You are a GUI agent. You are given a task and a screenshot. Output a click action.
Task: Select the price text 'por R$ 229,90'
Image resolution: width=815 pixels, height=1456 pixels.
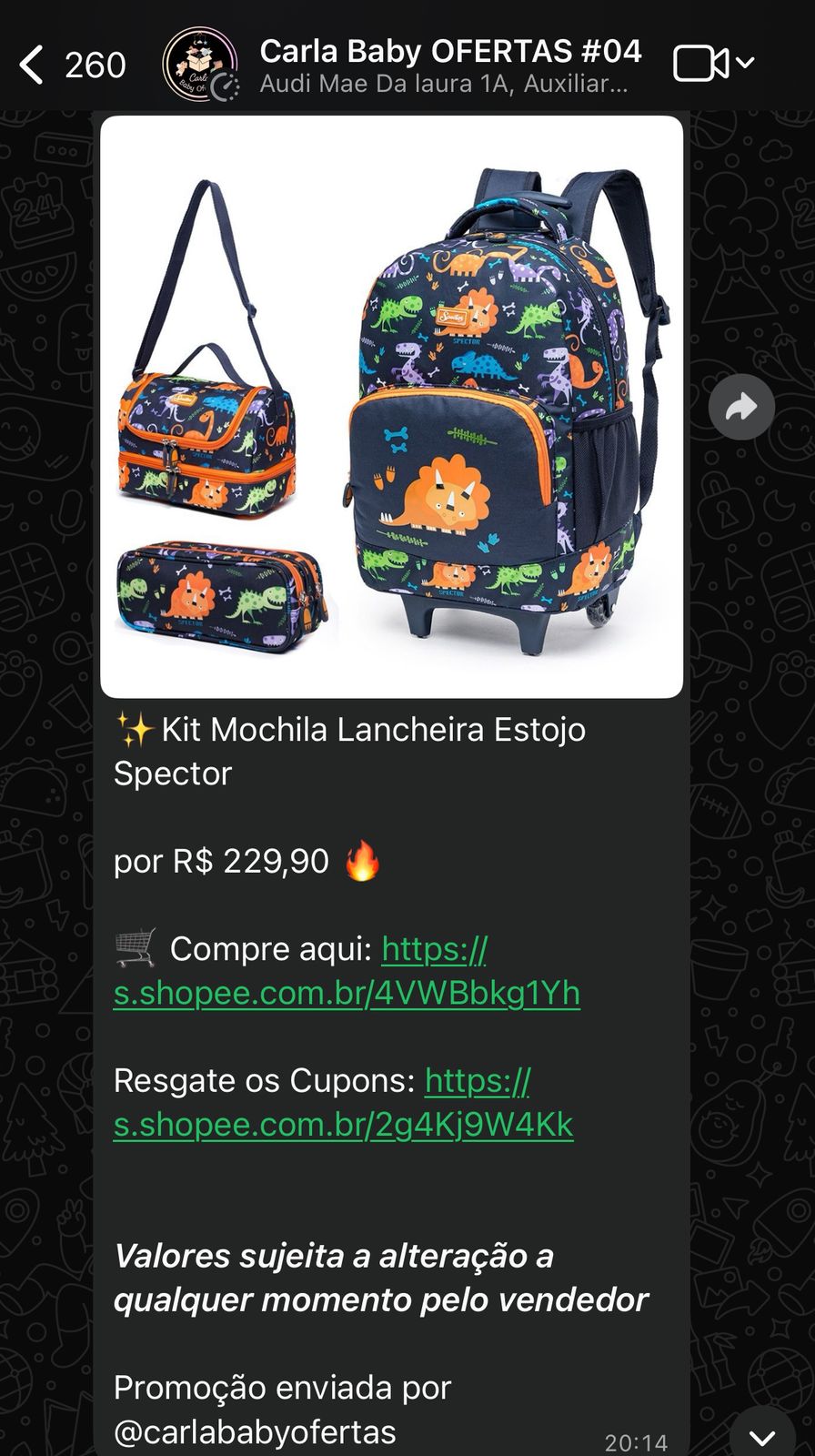coord(221,861)
